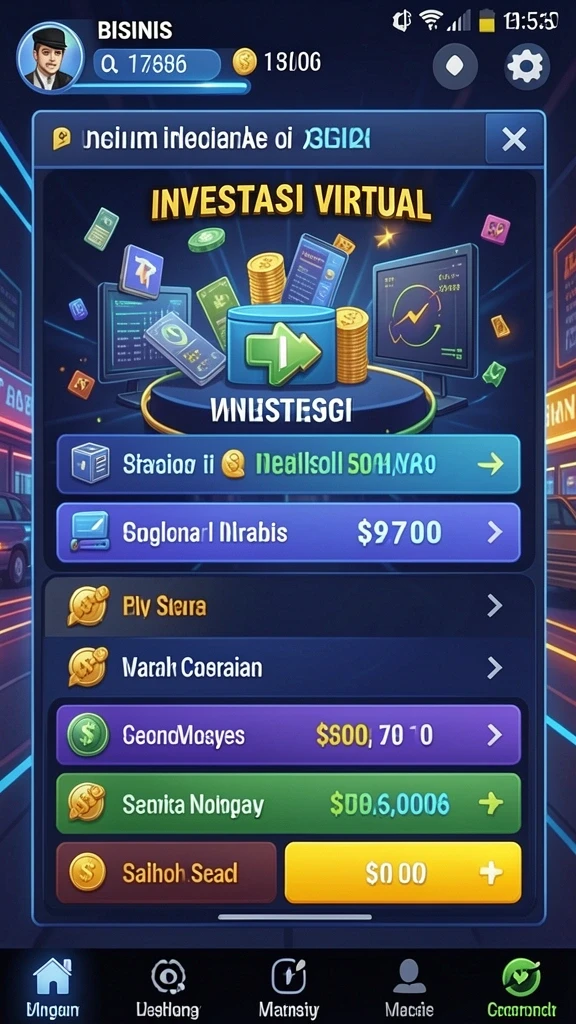Open the $9700 Goglonarl Nlrabis row
The width and height of the screenshot is (576, 1024).
[x=288, y=533]
